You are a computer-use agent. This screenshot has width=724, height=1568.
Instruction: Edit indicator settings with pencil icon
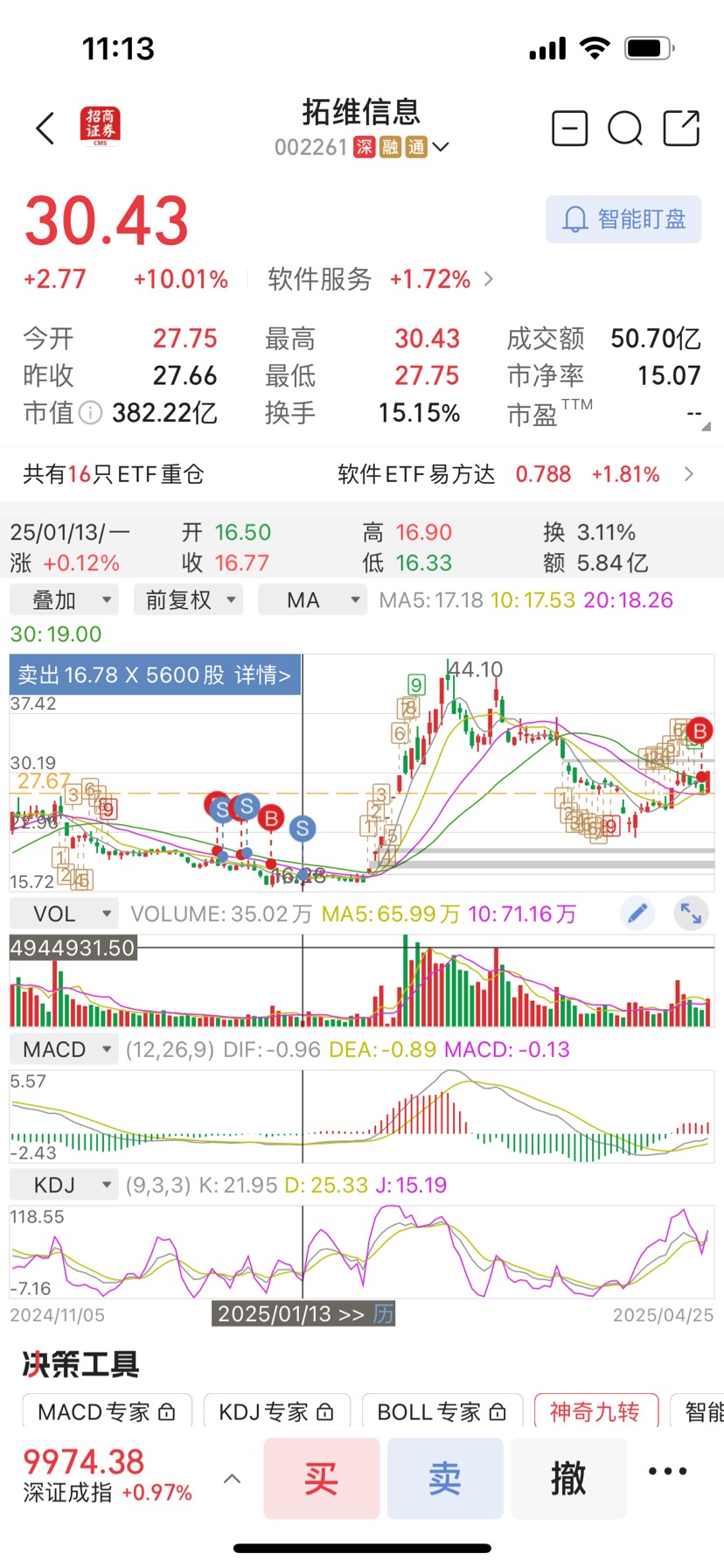(x=638, y=913)
